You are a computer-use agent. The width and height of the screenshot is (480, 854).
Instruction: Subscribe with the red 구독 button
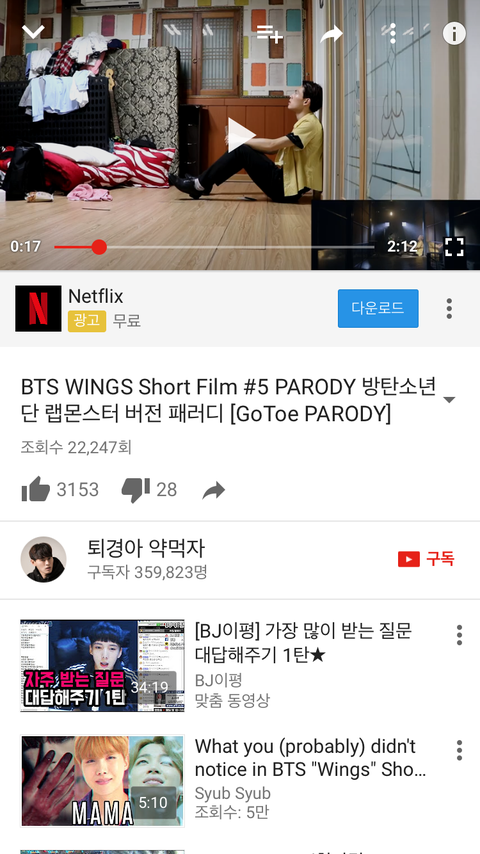point(426,559)
